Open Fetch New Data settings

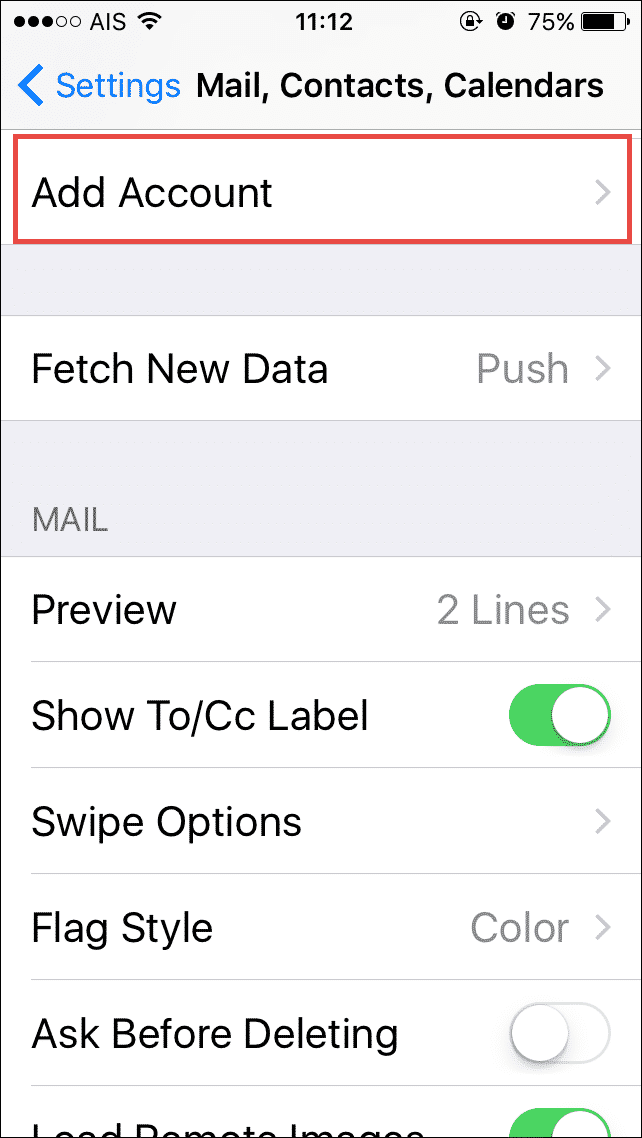coord(321,369)
